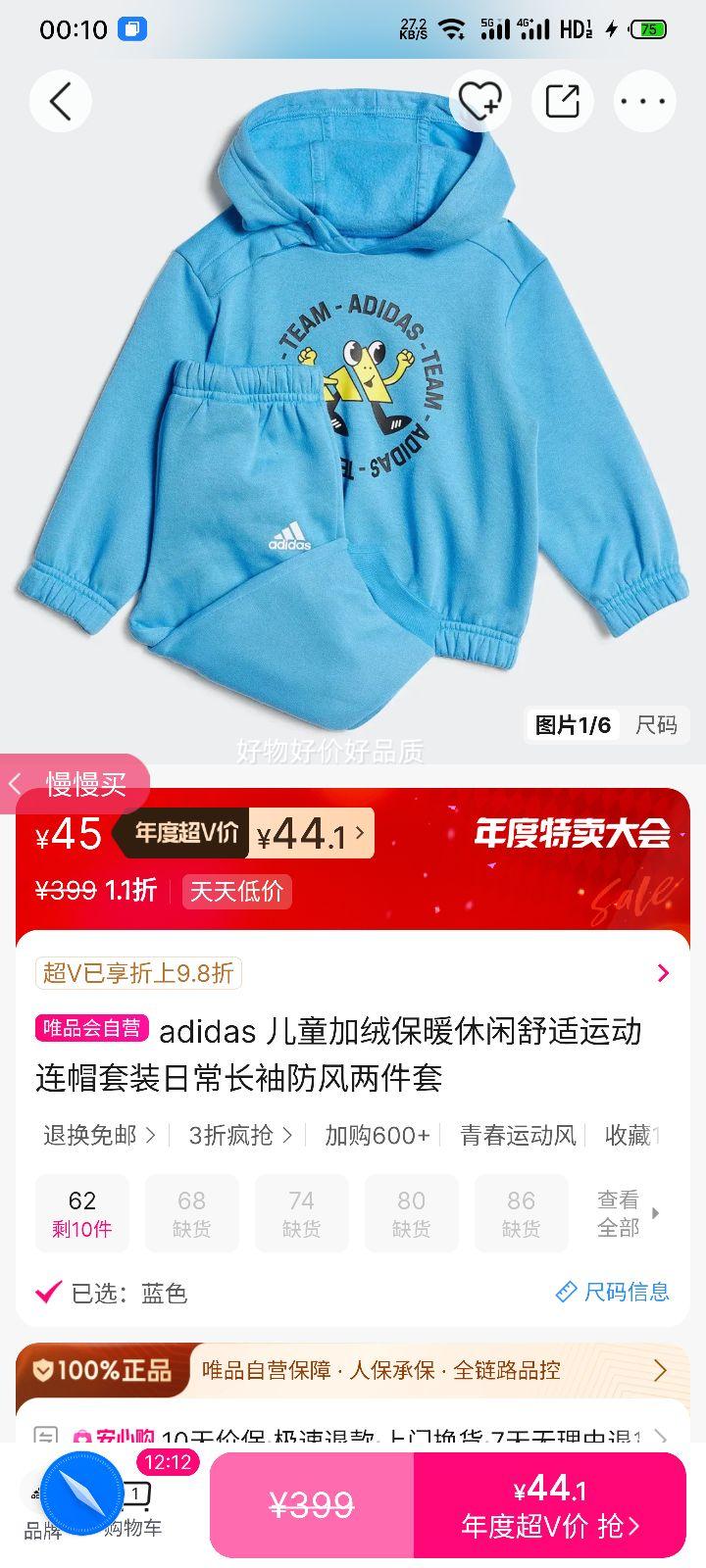706x1568 pixels.
Task: Open 退换免邮 details chevron
Action: click(x=97, y=1137)
